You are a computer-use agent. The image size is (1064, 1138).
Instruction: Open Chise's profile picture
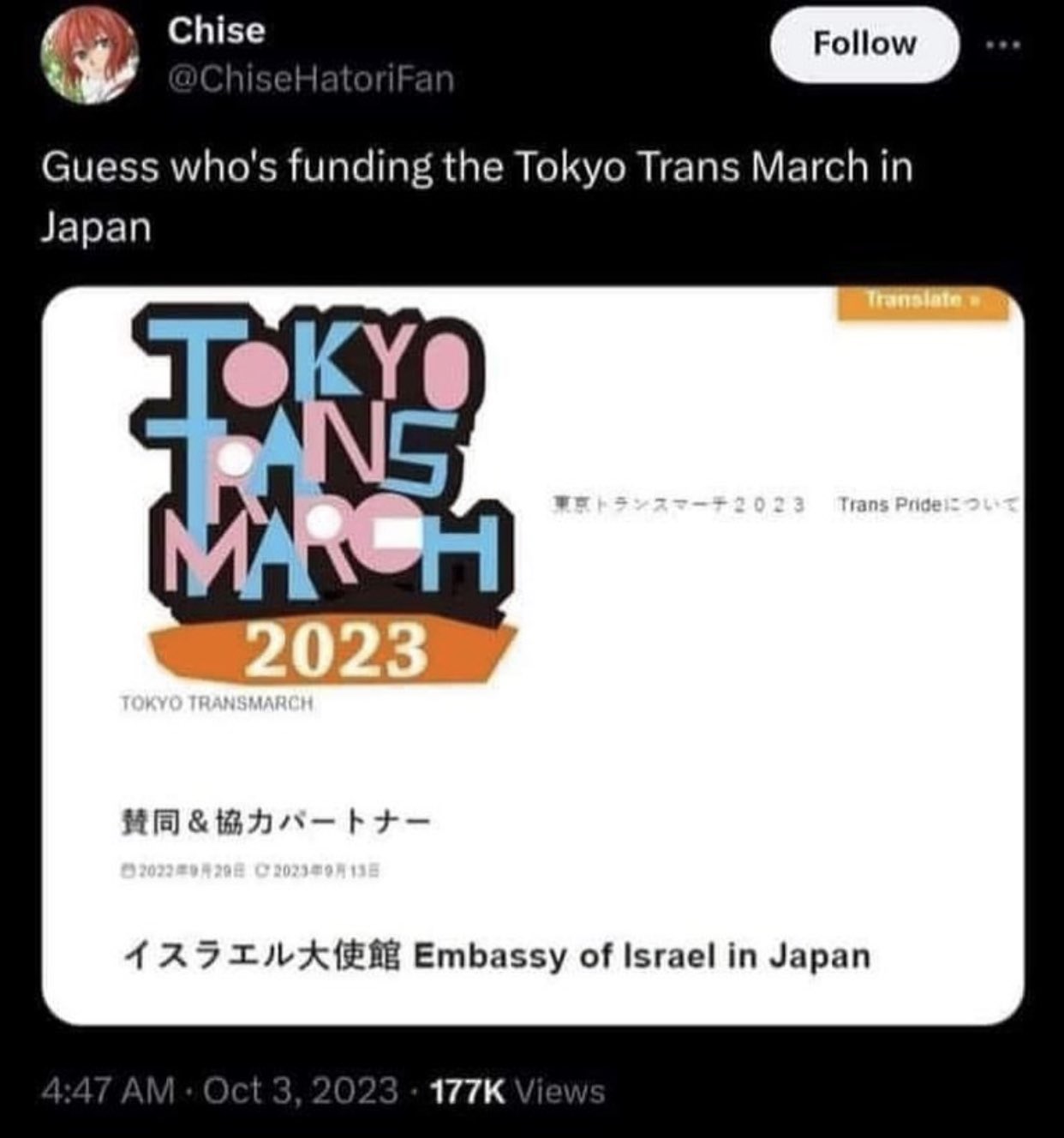click(x=89, y=58)
